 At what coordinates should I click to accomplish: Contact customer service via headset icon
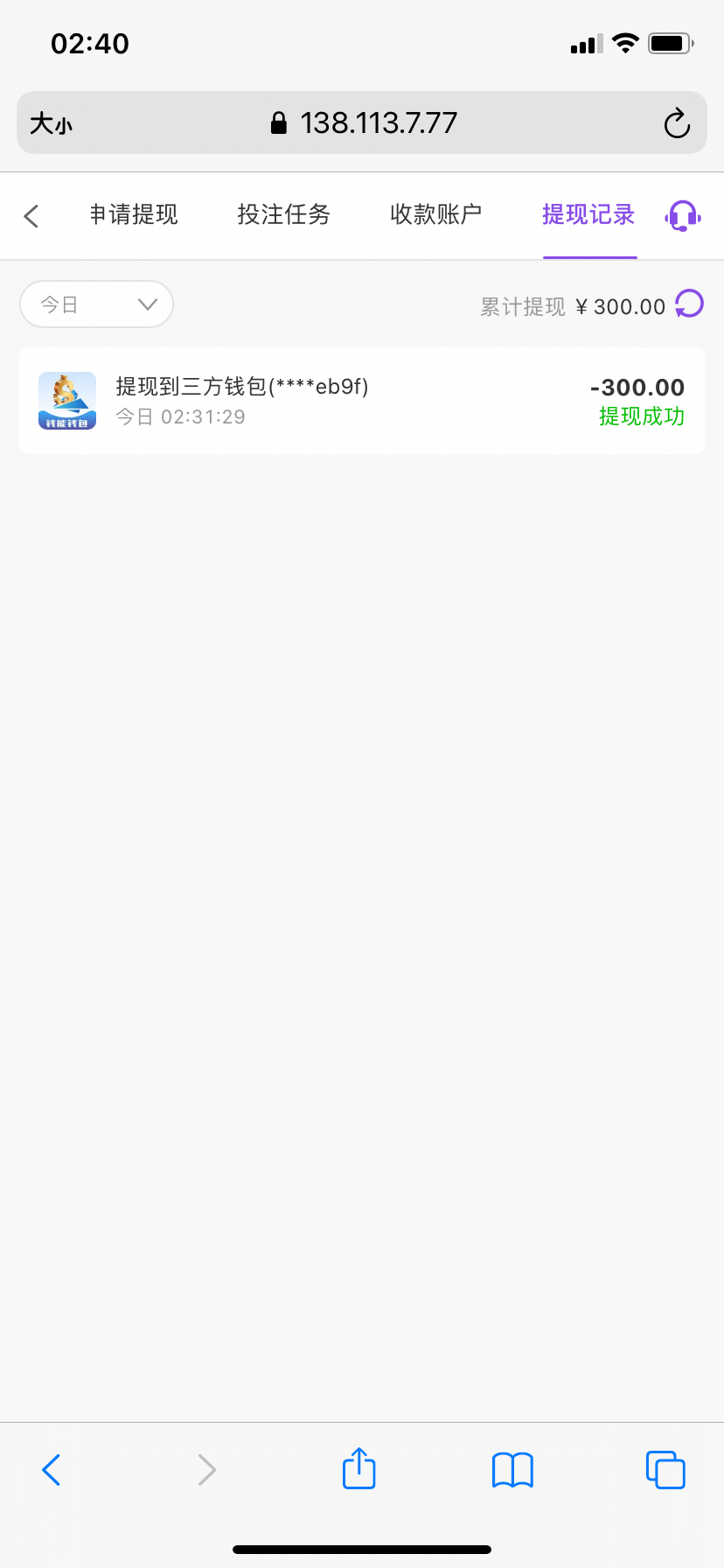coord(683,216)
